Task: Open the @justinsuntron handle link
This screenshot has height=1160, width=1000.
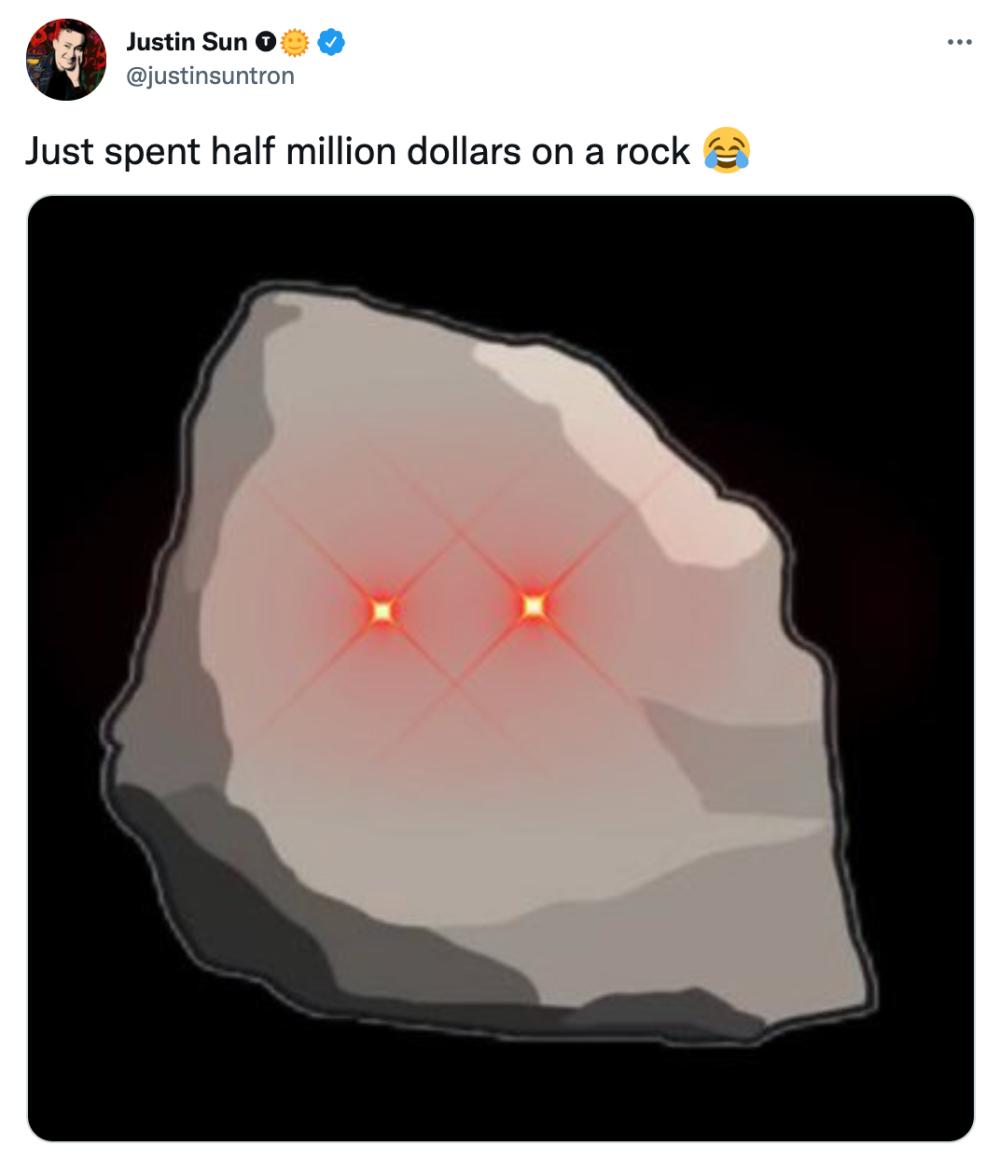Action: [x=210, y=75]
